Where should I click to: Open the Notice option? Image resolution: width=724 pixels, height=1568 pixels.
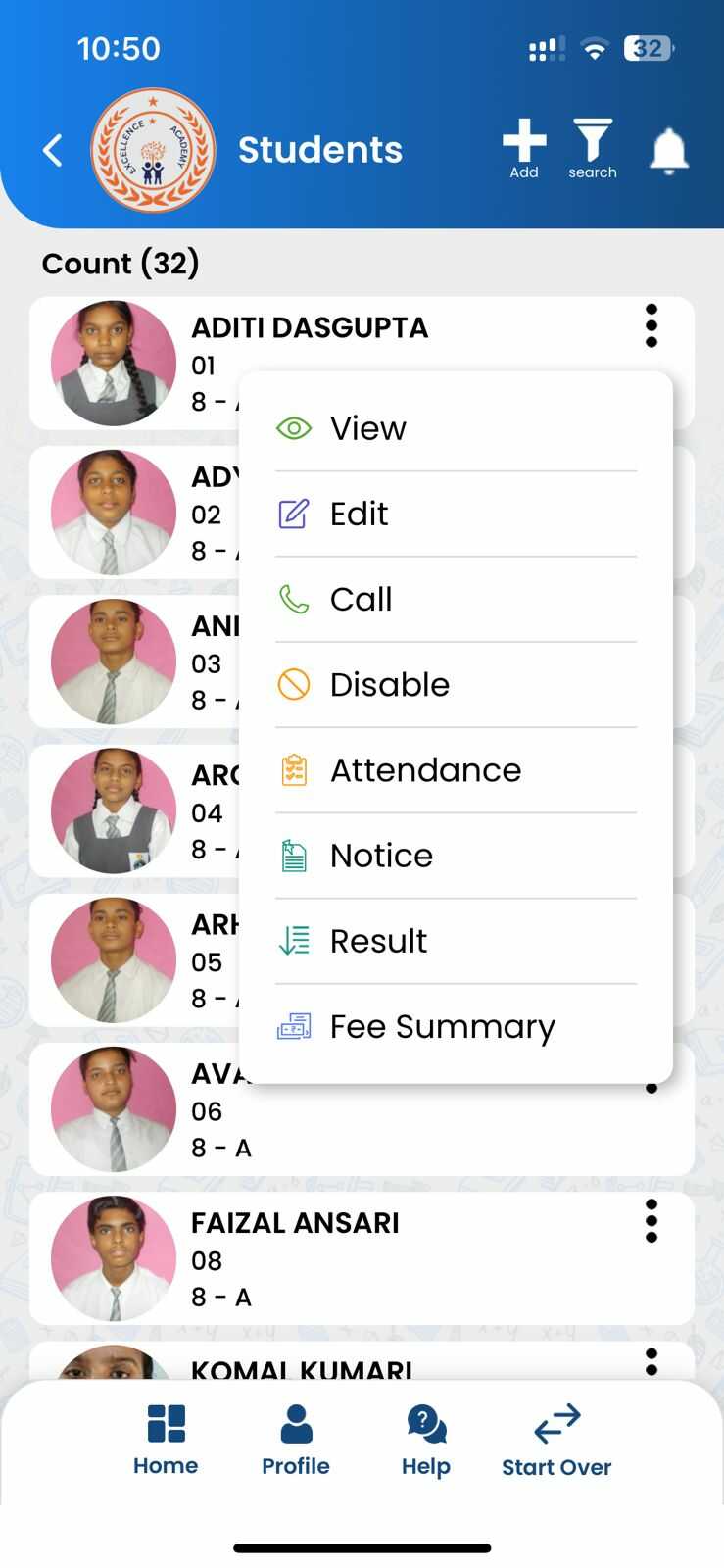coord(381,856)
